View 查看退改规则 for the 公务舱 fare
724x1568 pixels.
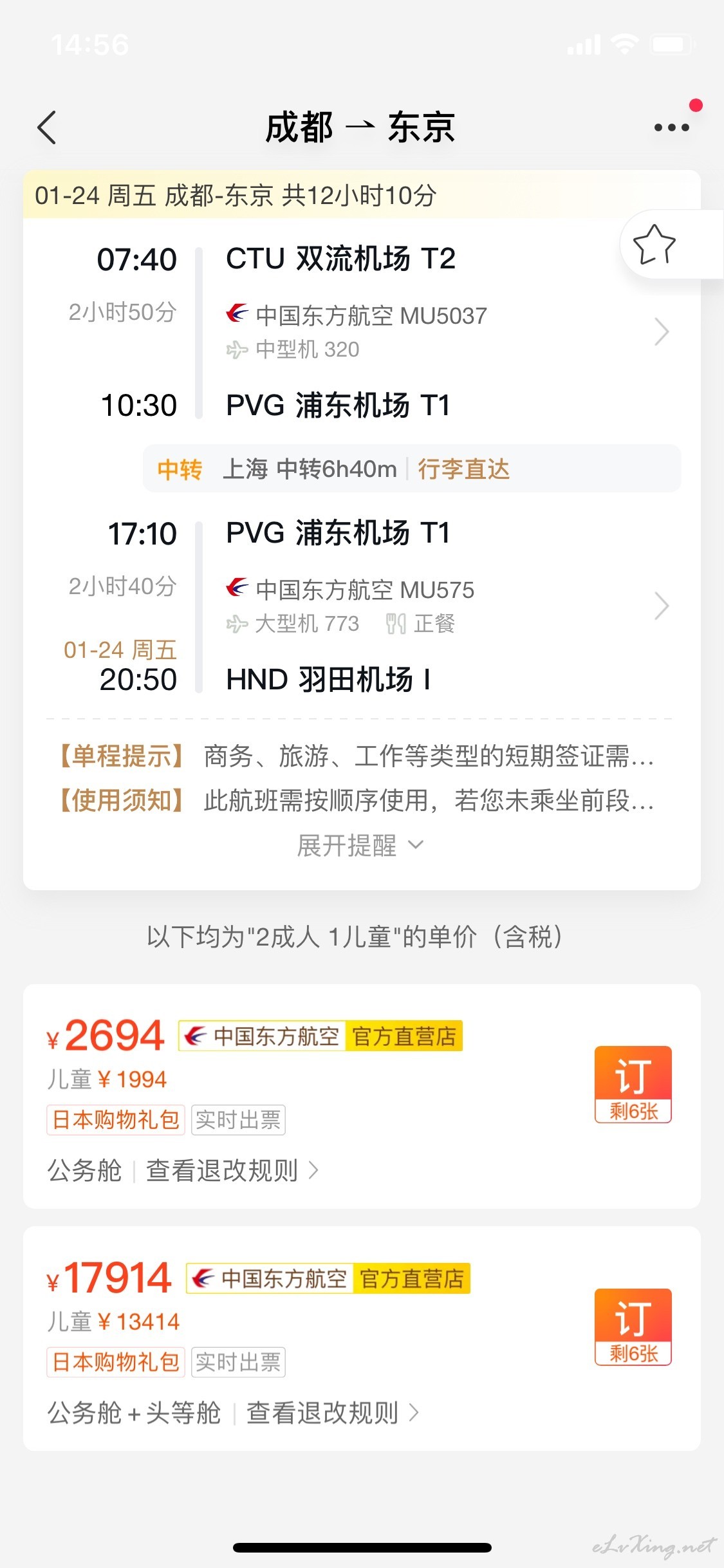[232, 1170]
